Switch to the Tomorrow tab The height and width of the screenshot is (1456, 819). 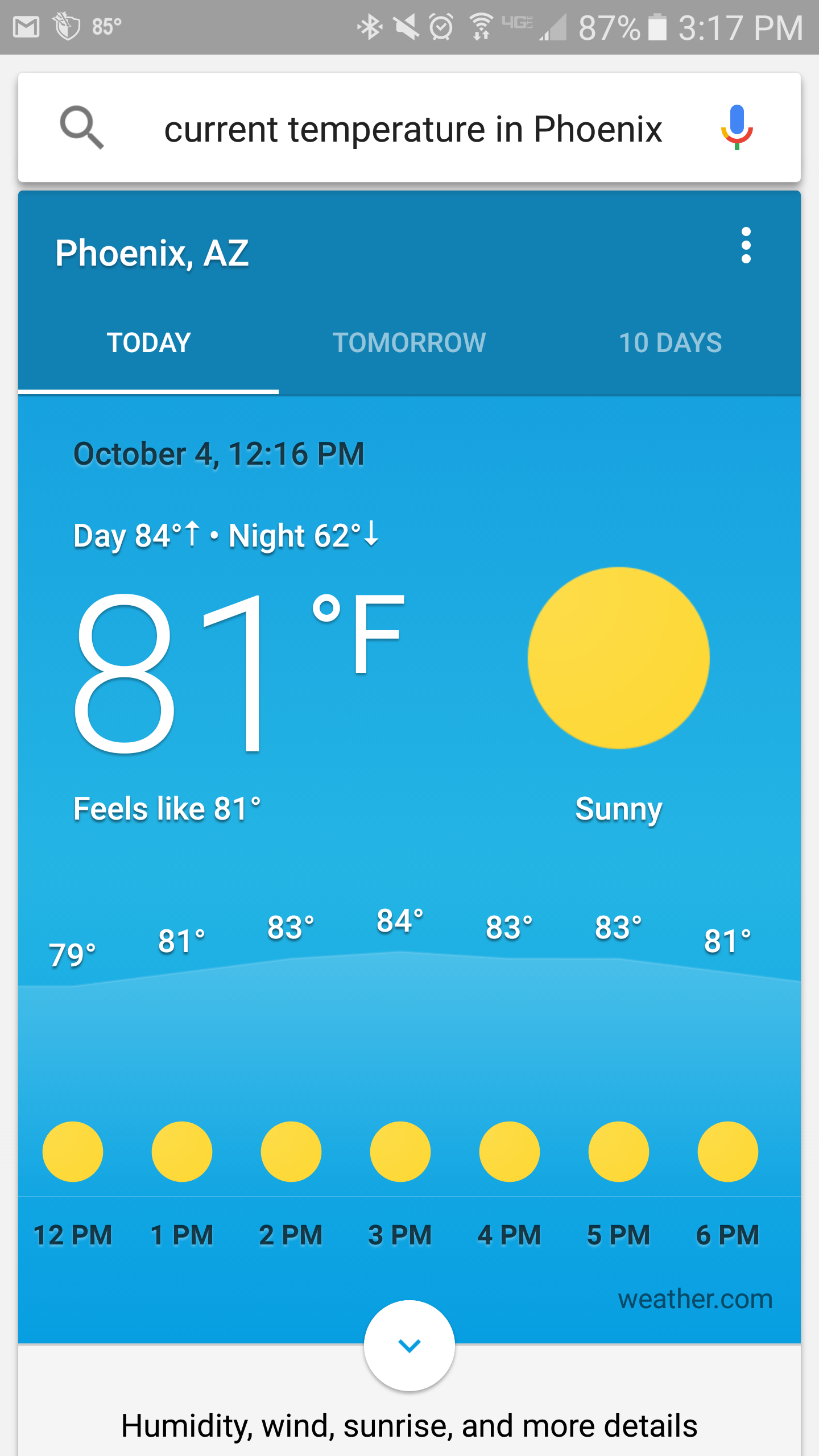pos(409,343)
